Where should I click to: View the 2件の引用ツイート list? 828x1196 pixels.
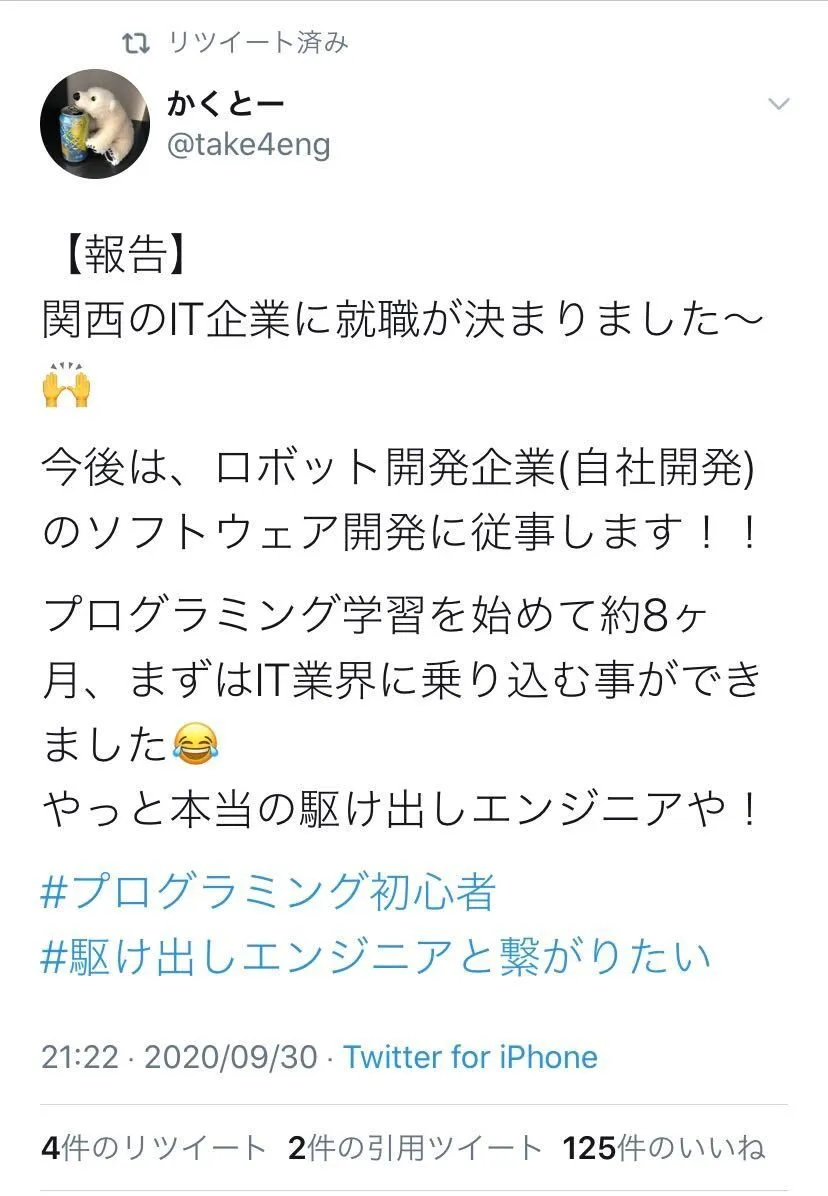(415, 1149)
